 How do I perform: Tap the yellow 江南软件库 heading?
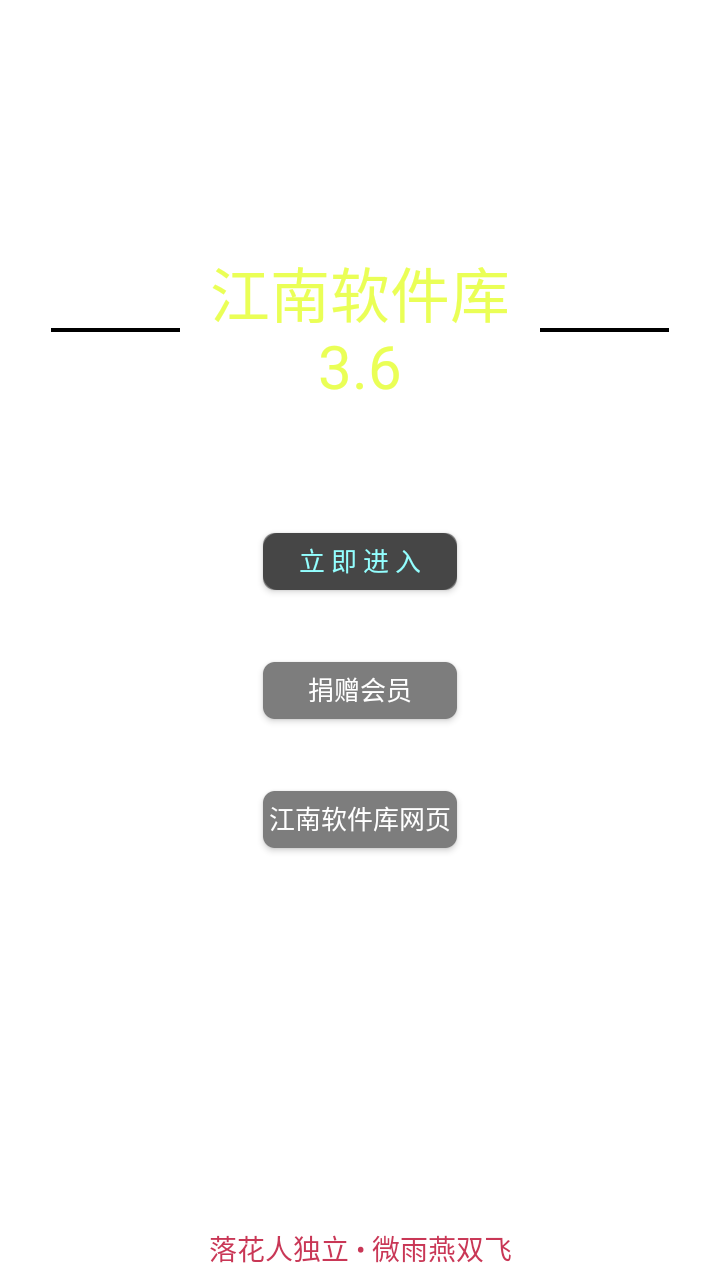[360, 295]
